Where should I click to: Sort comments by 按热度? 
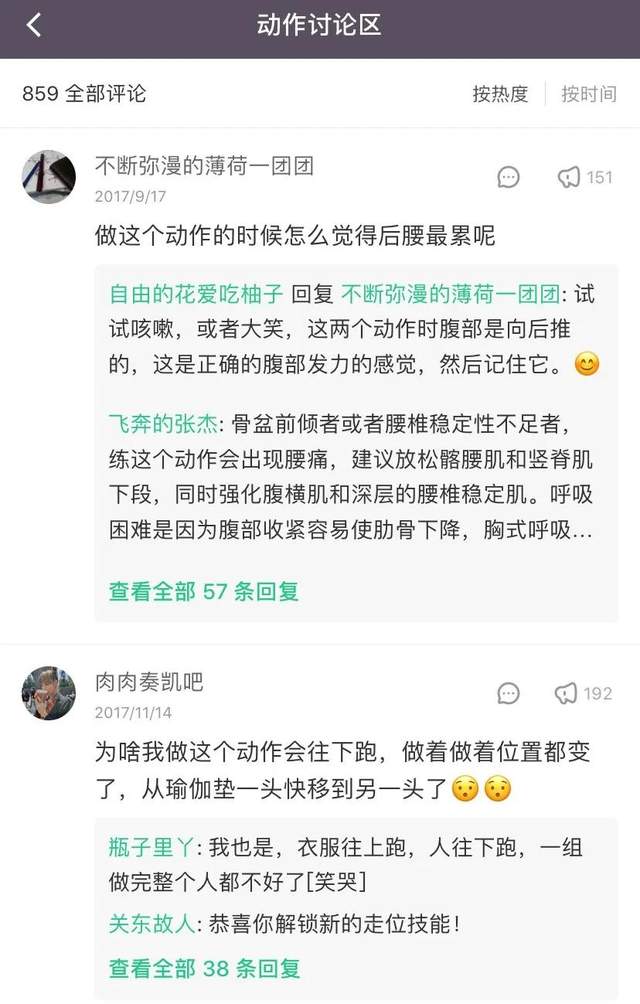[500, 94]
